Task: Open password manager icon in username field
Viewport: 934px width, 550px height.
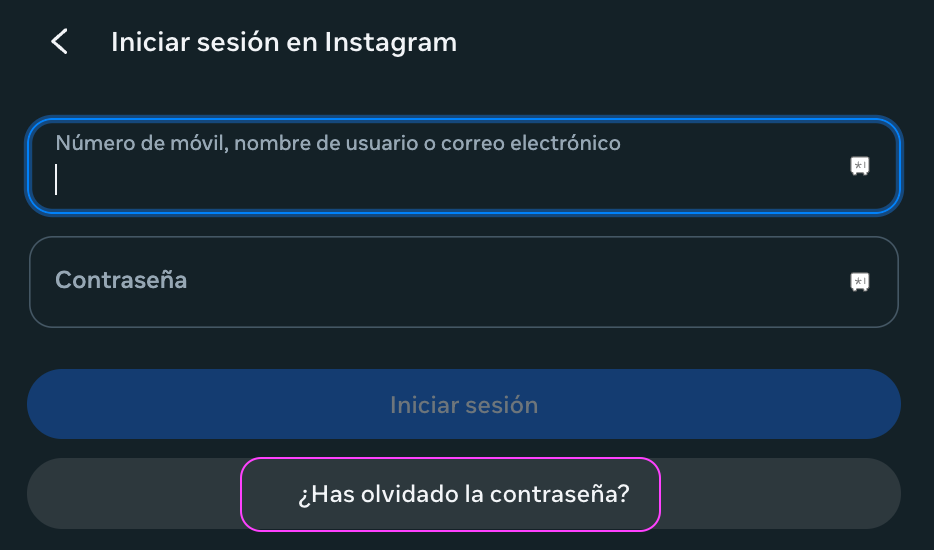Action: tap(859, 166)
